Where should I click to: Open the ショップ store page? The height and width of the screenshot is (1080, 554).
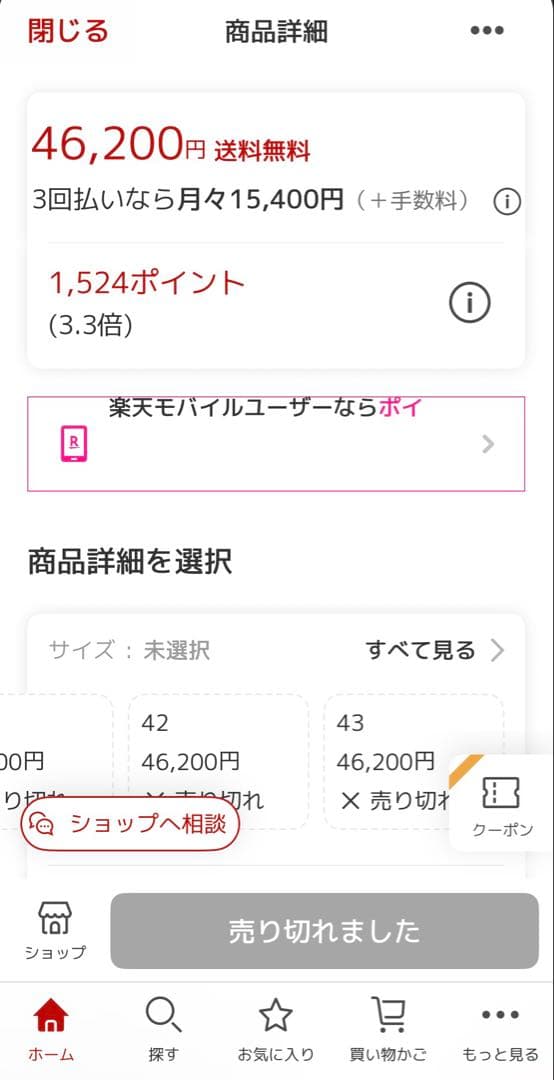coord(55,931)
